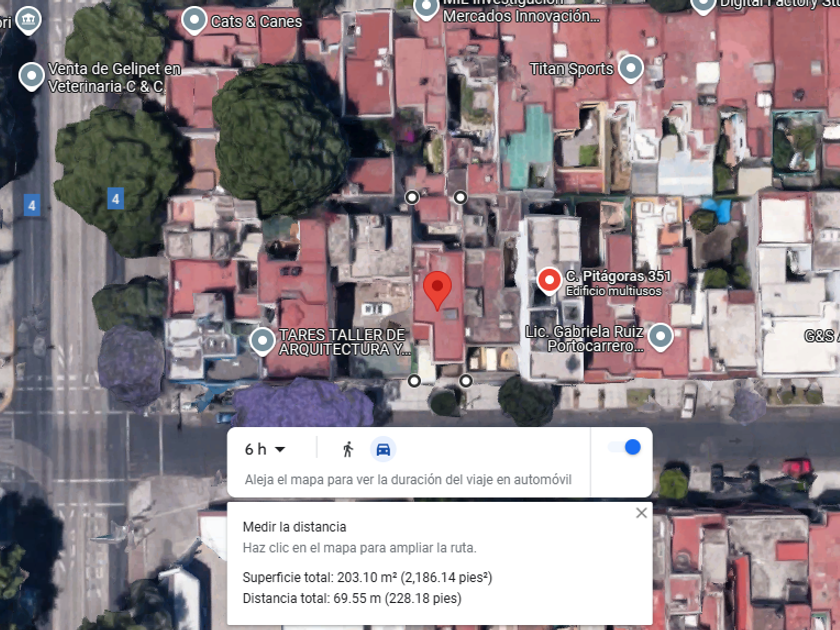Open MIE Investigación Mercados Innovación marker
Screen dimensions: 840x630
(x=427, y=8)
